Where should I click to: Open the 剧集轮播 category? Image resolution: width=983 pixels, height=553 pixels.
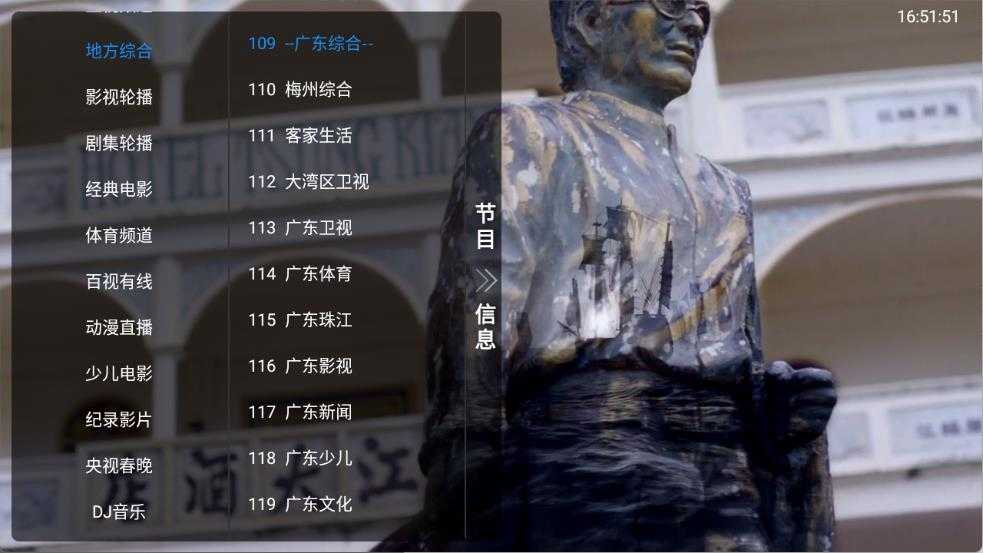click(x=119, y=143)
